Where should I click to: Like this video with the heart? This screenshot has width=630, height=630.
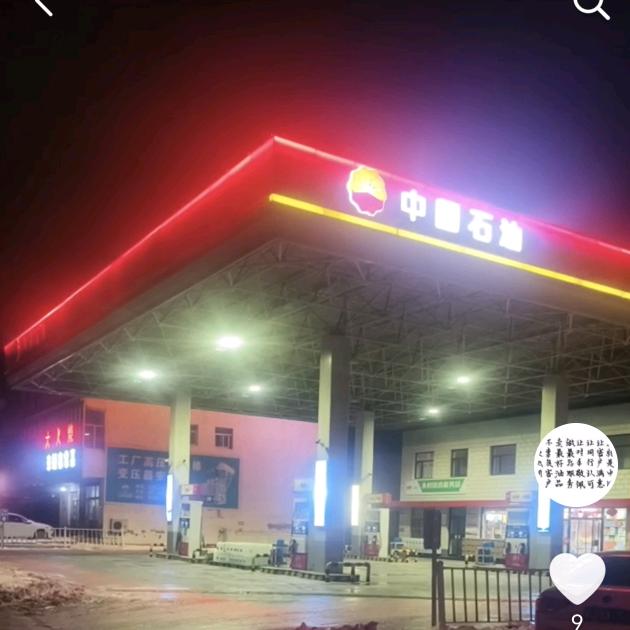[x=577, y=578]
